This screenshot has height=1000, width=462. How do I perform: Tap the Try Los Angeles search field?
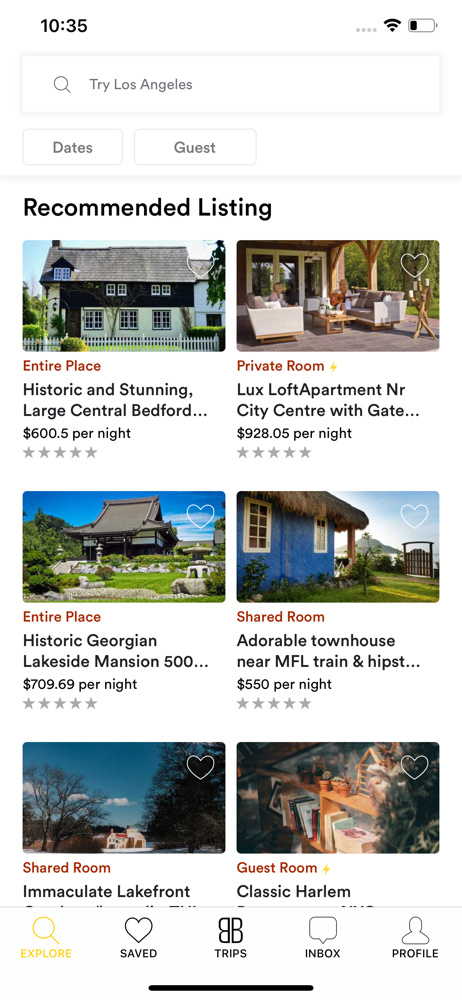pyautogui.click(x=231, y=84)
